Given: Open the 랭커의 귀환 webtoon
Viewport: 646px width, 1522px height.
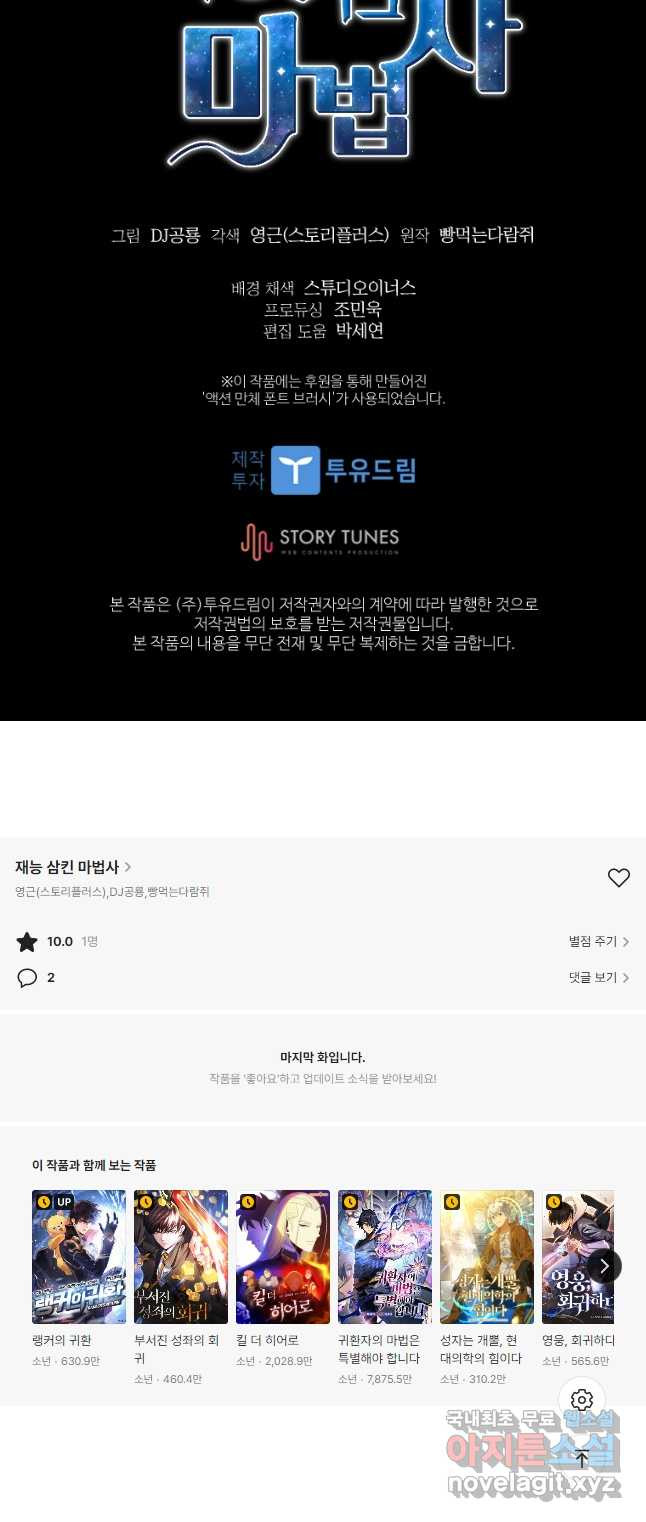Looking at the screenshot, I should click(79, 1256).
